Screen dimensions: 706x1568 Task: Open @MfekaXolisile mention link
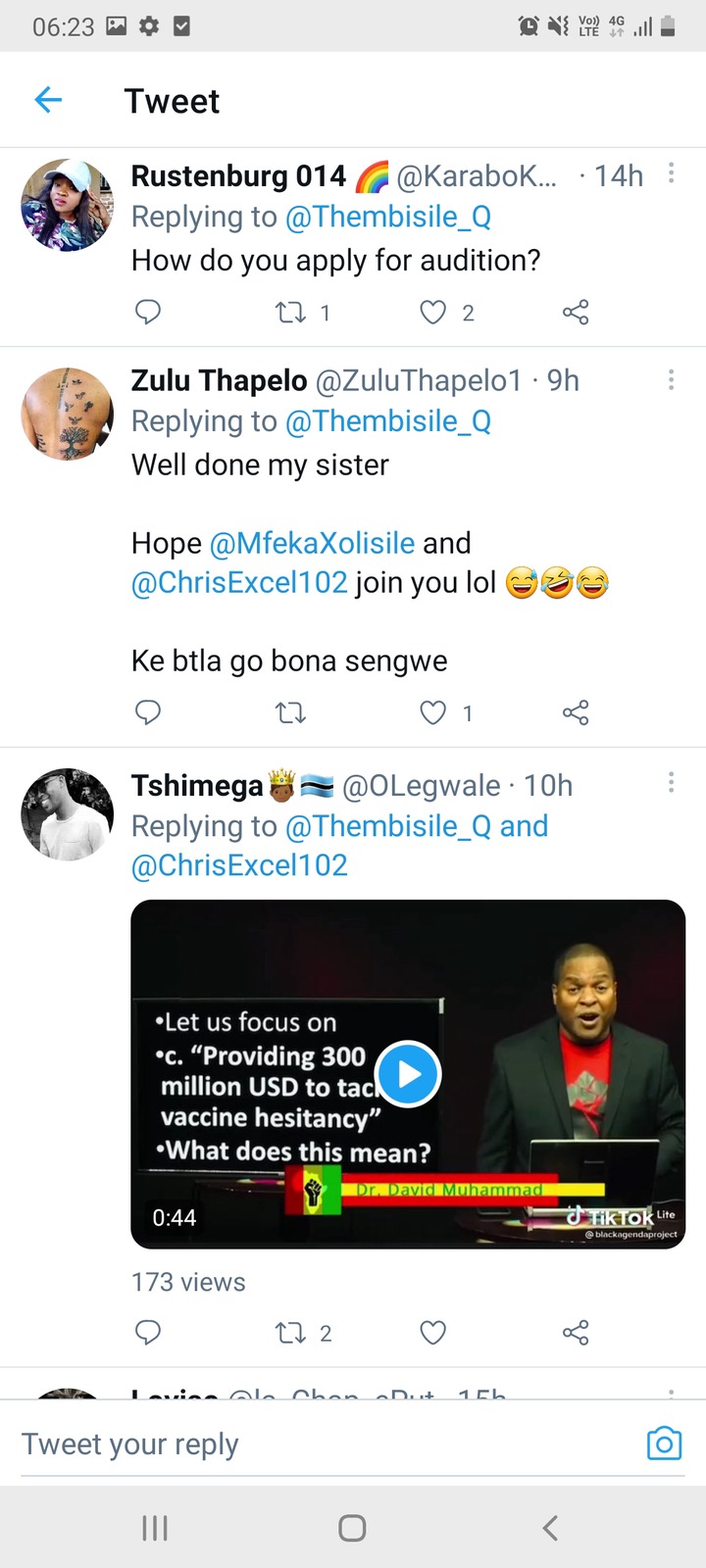[x=313, y=543]
